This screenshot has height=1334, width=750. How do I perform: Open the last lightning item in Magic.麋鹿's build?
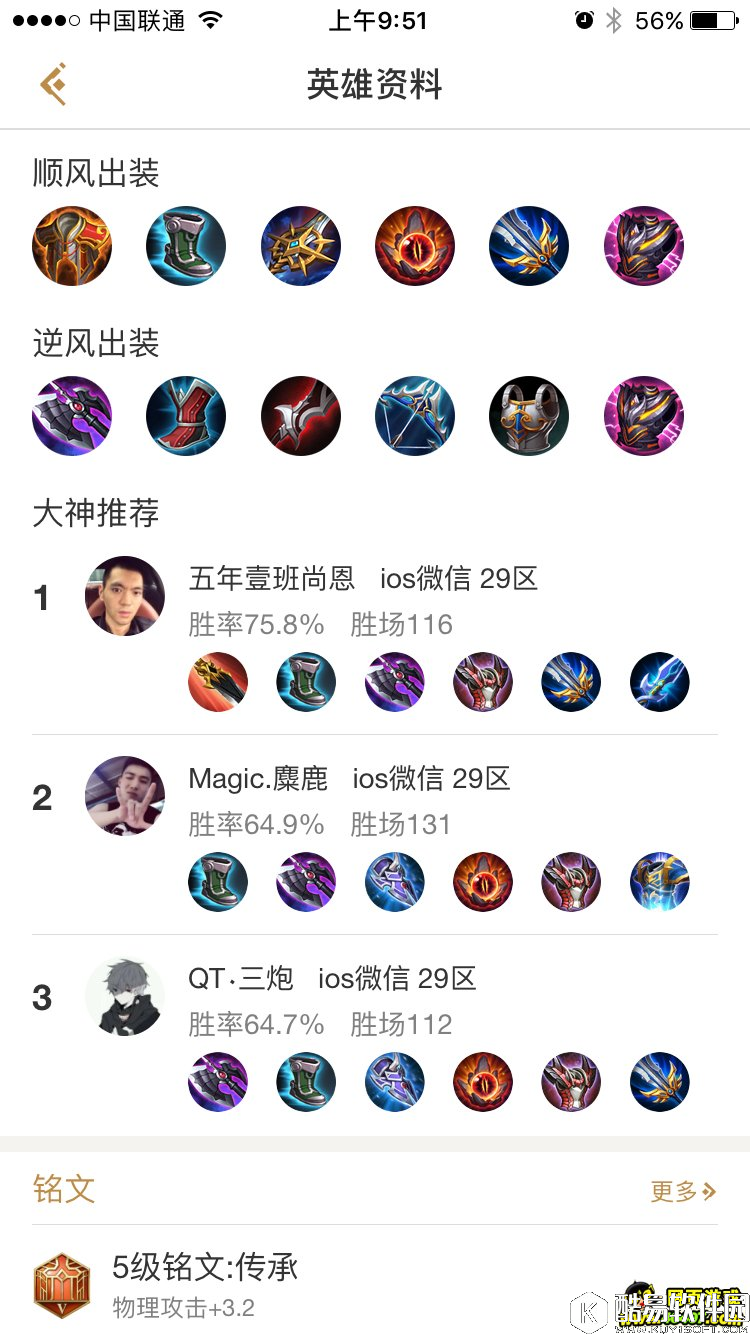click(658, 881)
